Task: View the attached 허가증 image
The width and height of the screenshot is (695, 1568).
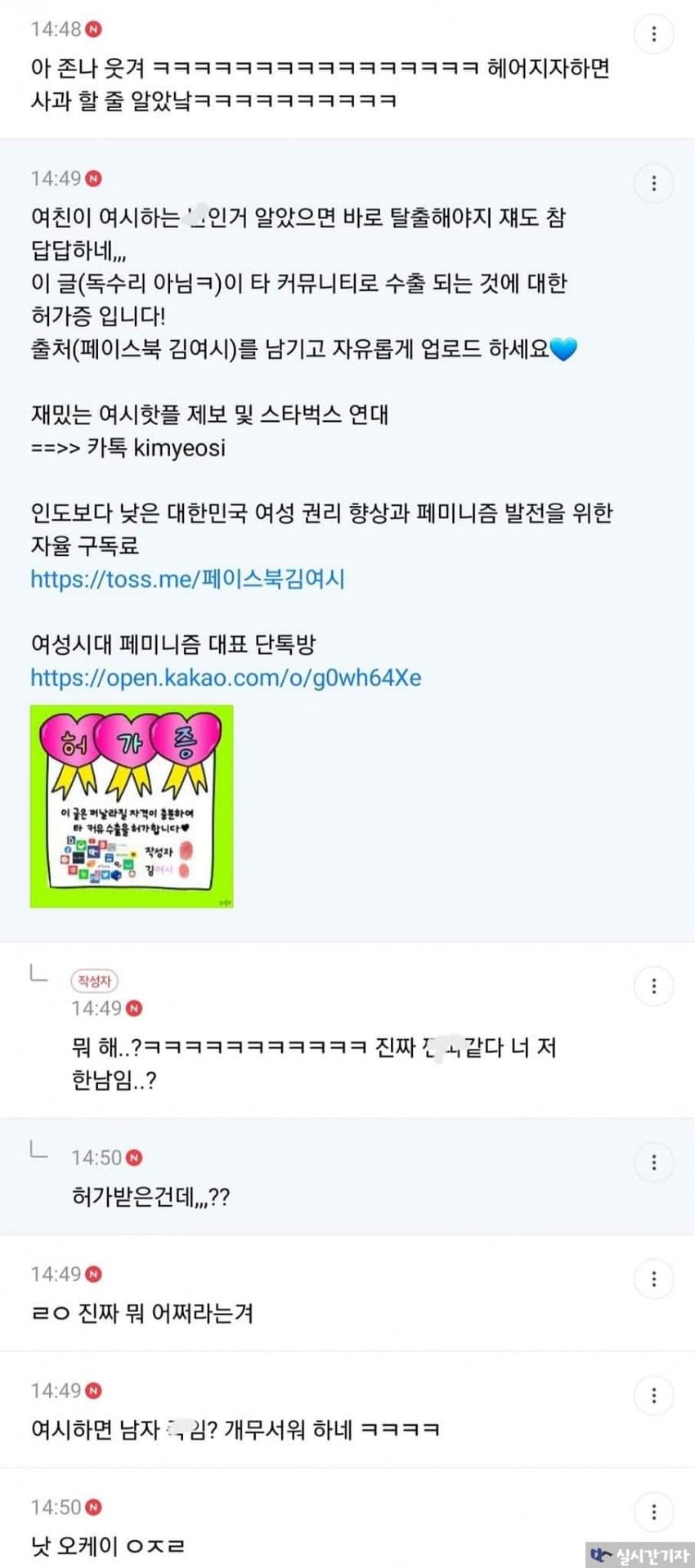Action: (x=132, y=806)
